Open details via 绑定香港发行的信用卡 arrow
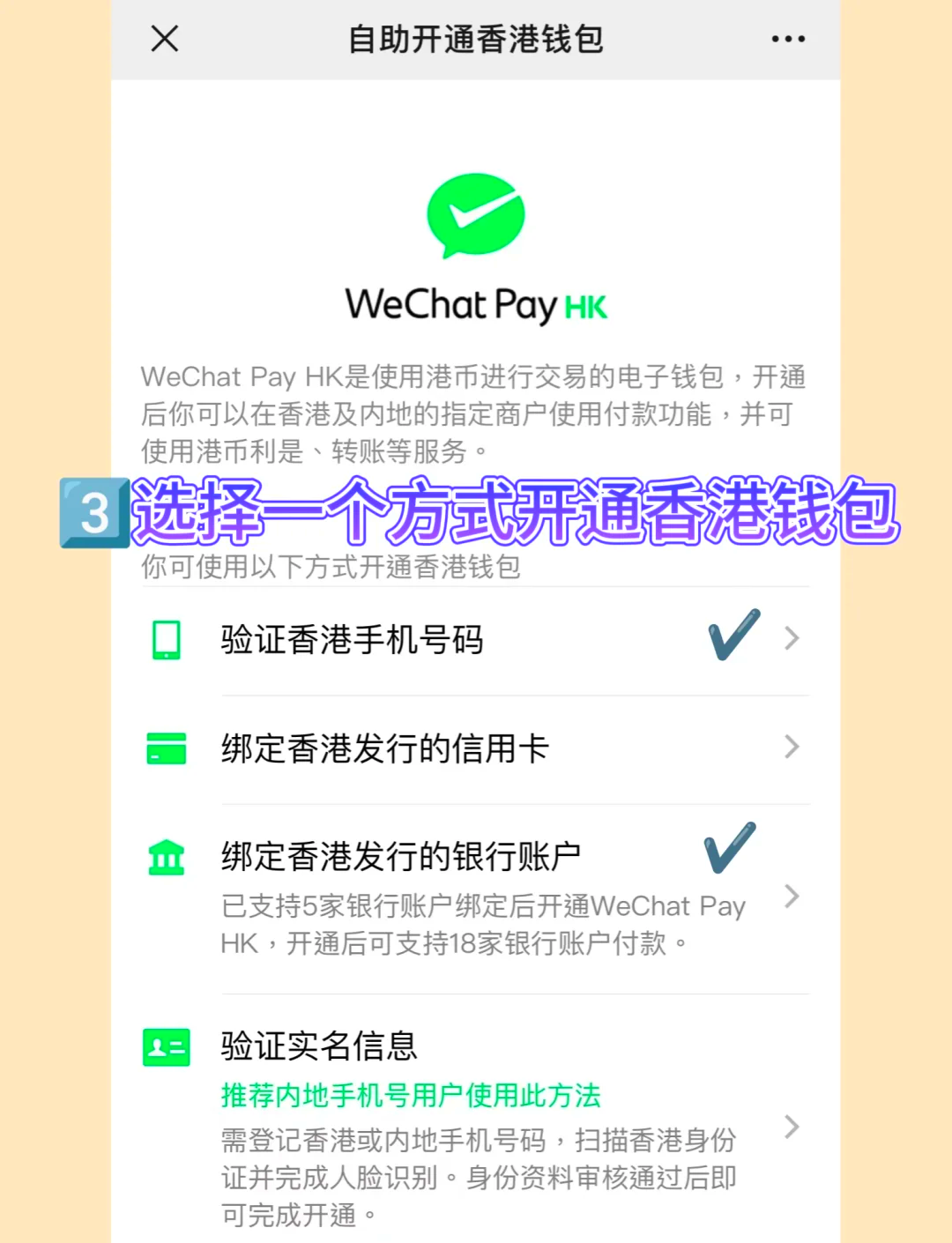The width and height of the screenshot is (952, 1243). (x=792, y=748)
